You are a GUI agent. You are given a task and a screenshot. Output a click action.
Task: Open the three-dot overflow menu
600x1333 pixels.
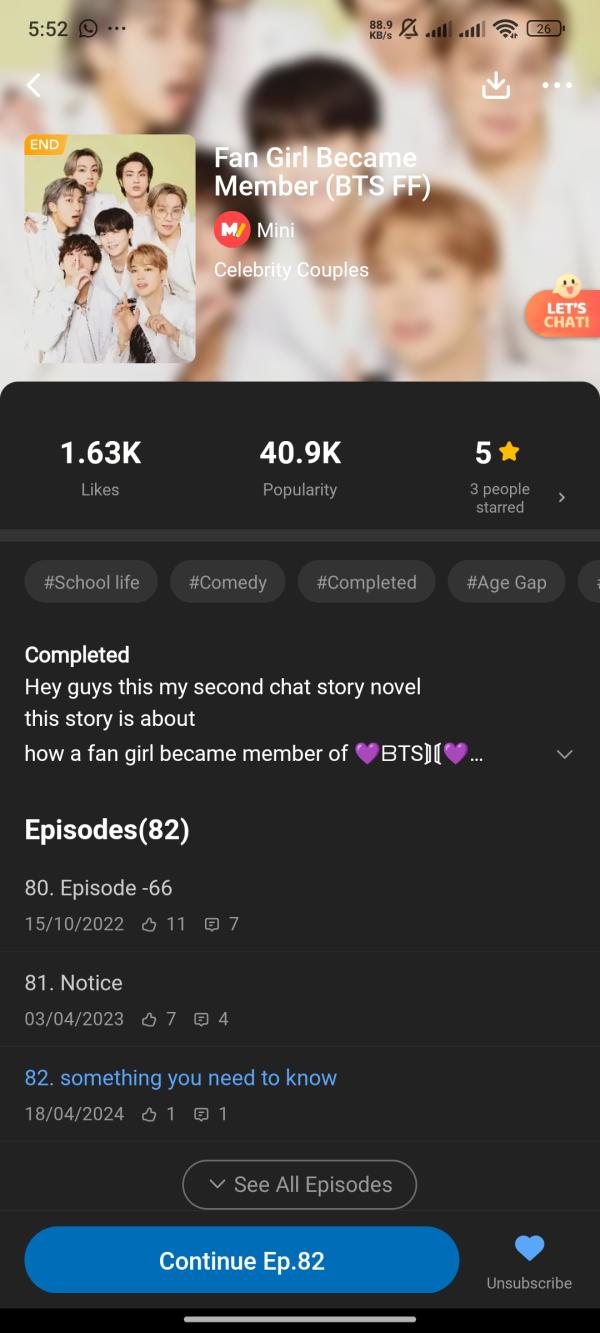pos(556,86)
